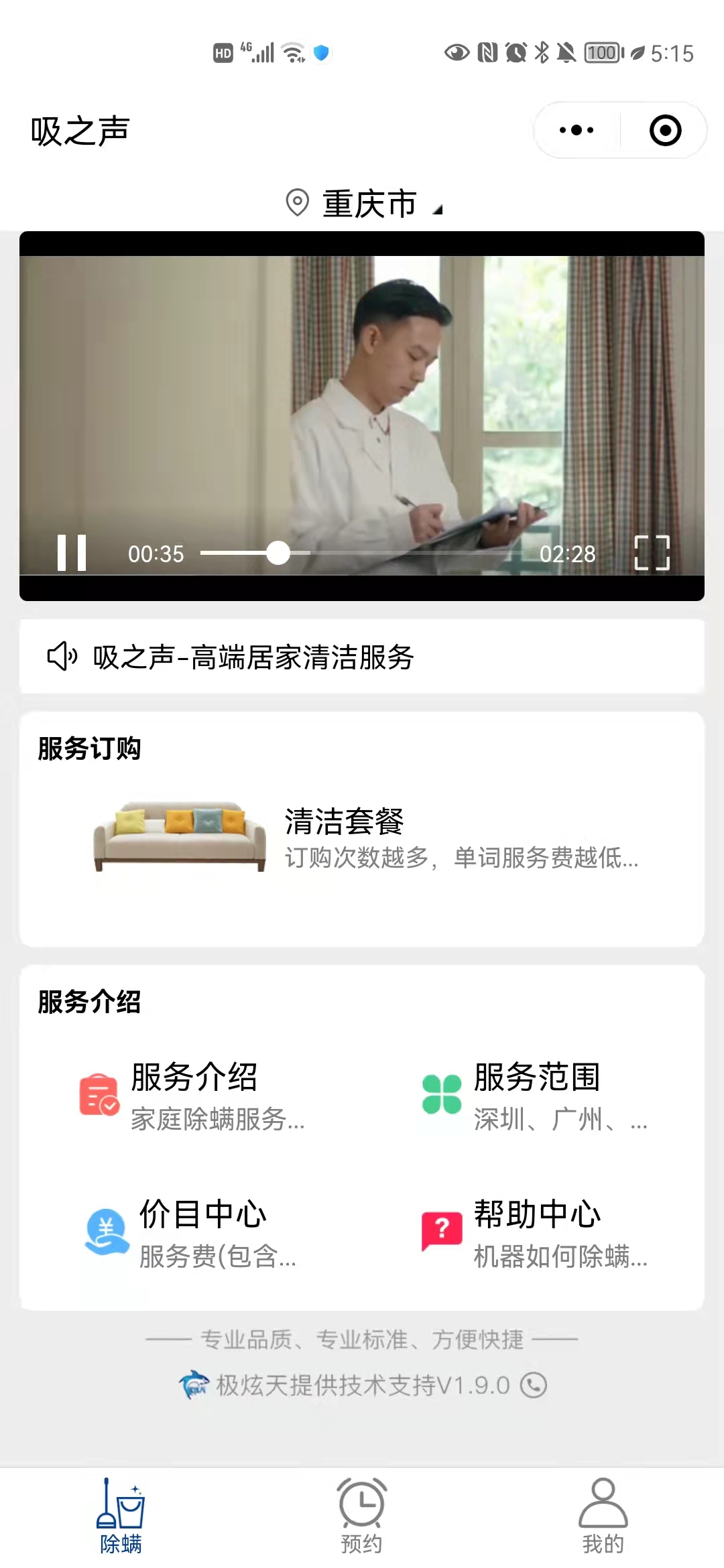Open the 重庆市 city selector
The height and width of the screenshot is (1568, 724).
pos(365,204)
